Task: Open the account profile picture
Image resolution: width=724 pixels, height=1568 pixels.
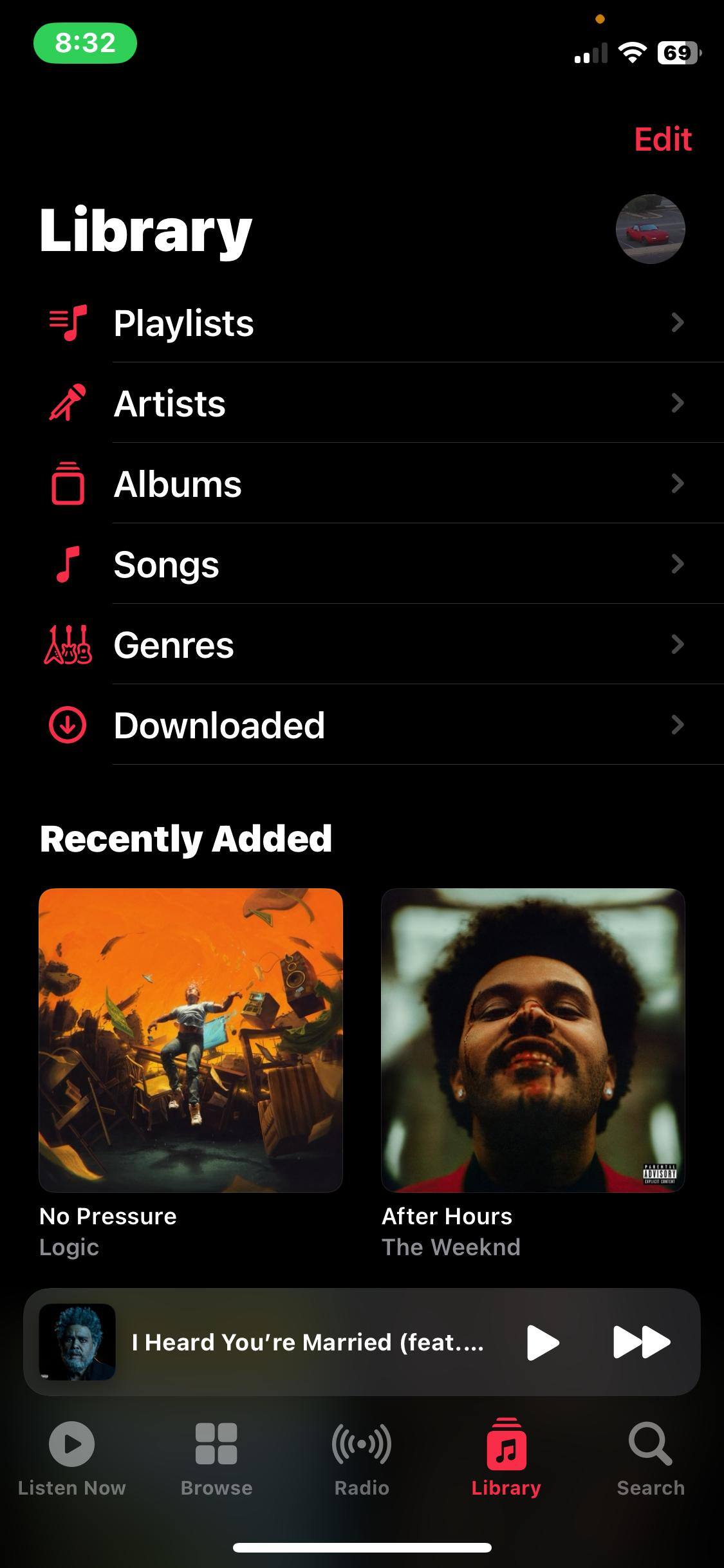Action: point(650,229)
